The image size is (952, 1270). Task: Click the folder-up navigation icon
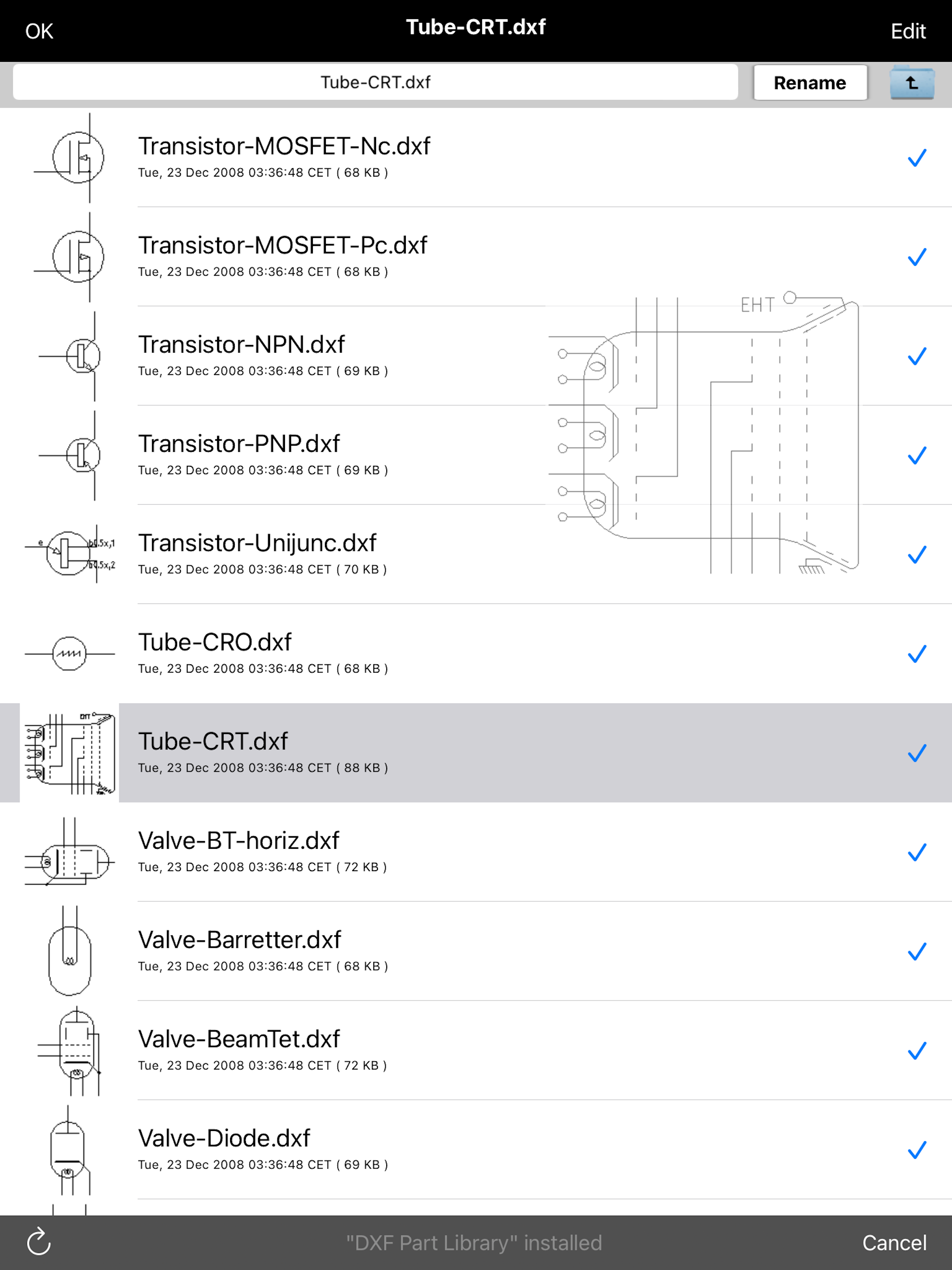click(x=913, y=82)
